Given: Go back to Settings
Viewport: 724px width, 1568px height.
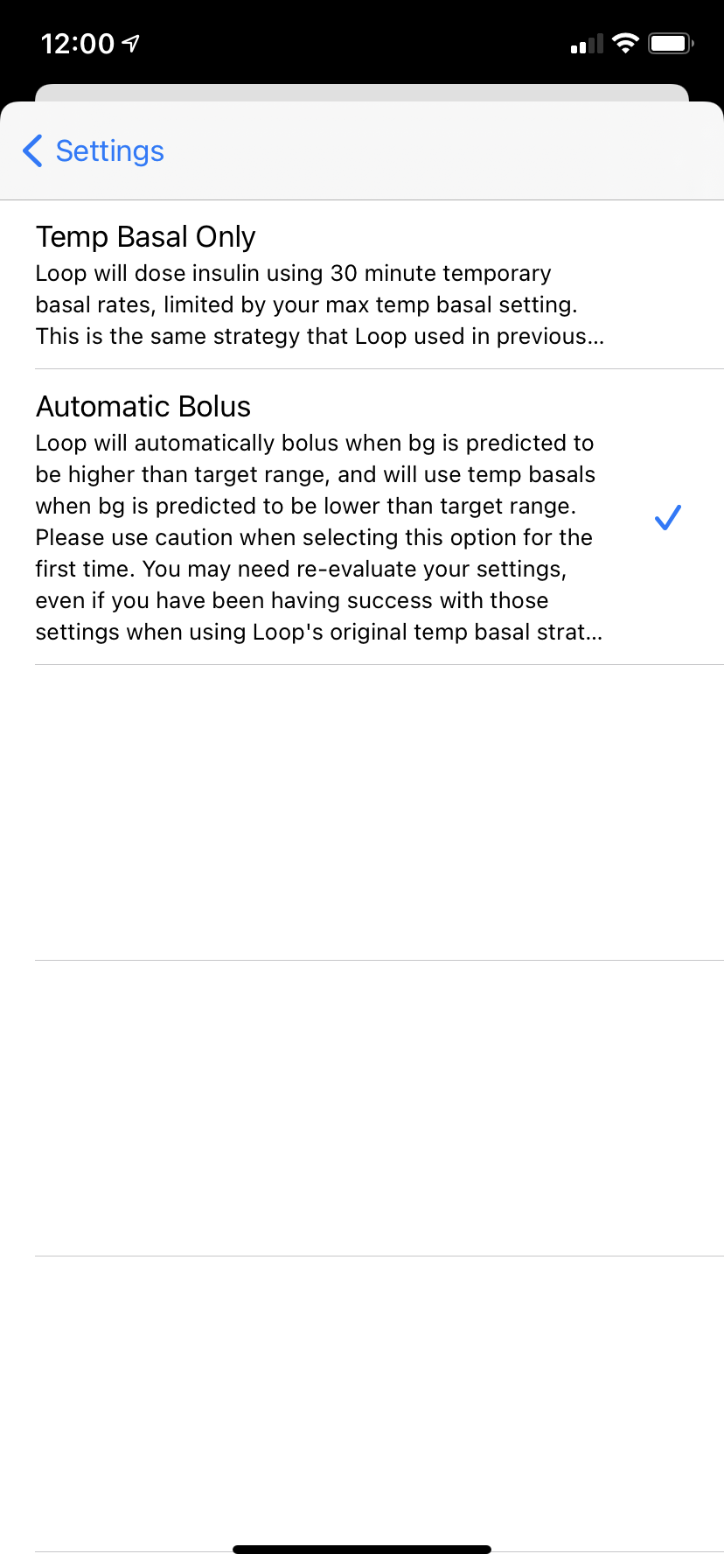Looking at the screenshot, I should 94,151.
